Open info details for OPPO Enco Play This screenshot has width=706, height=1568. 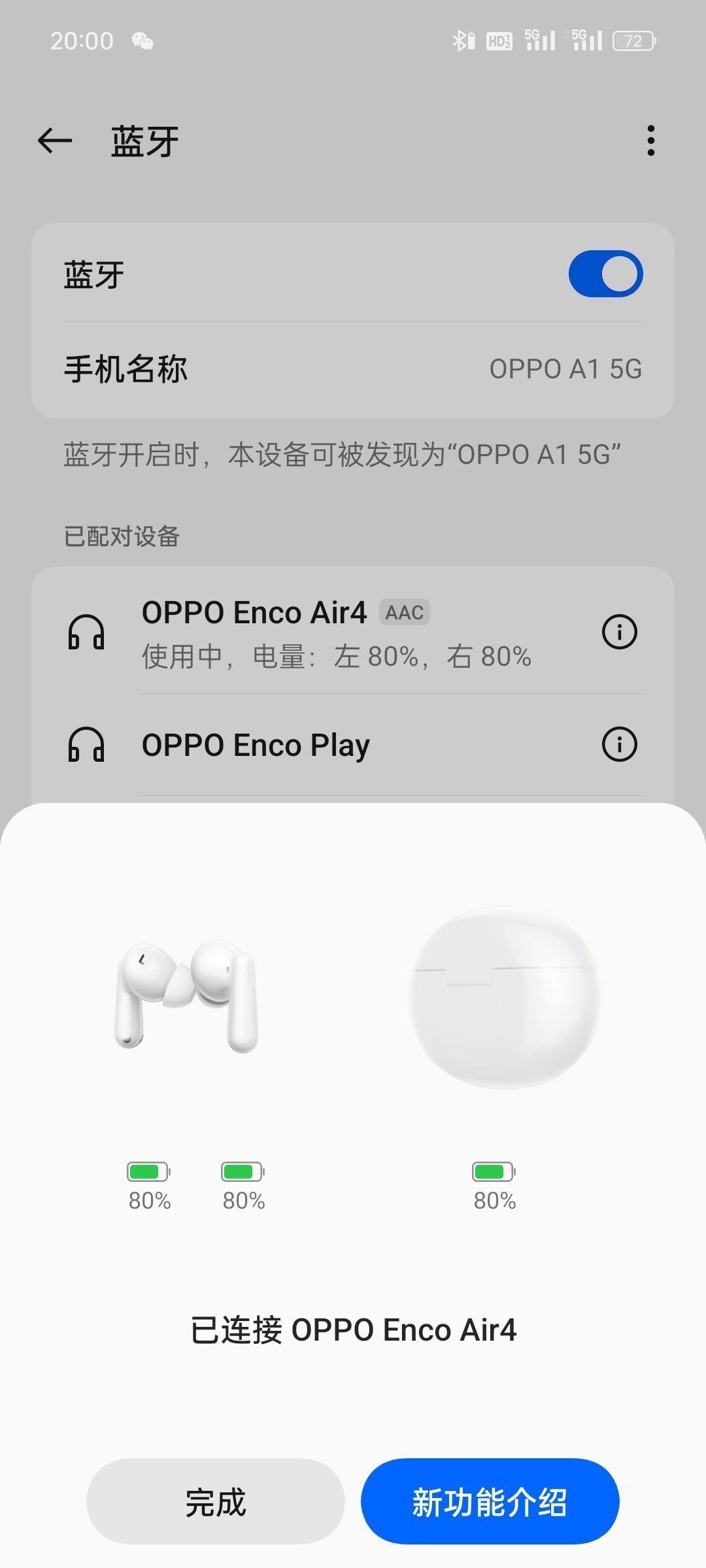pos(619,744)
